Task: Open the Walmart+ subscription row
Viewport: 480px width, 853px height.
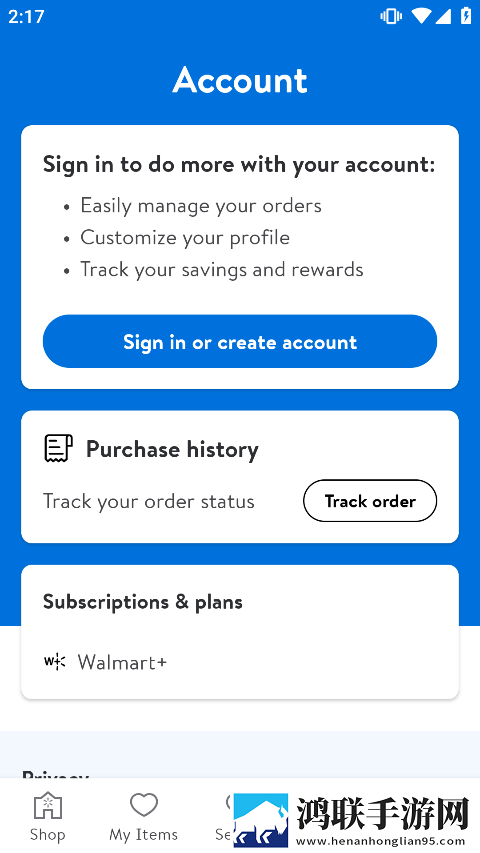Action: pos(239,662)
